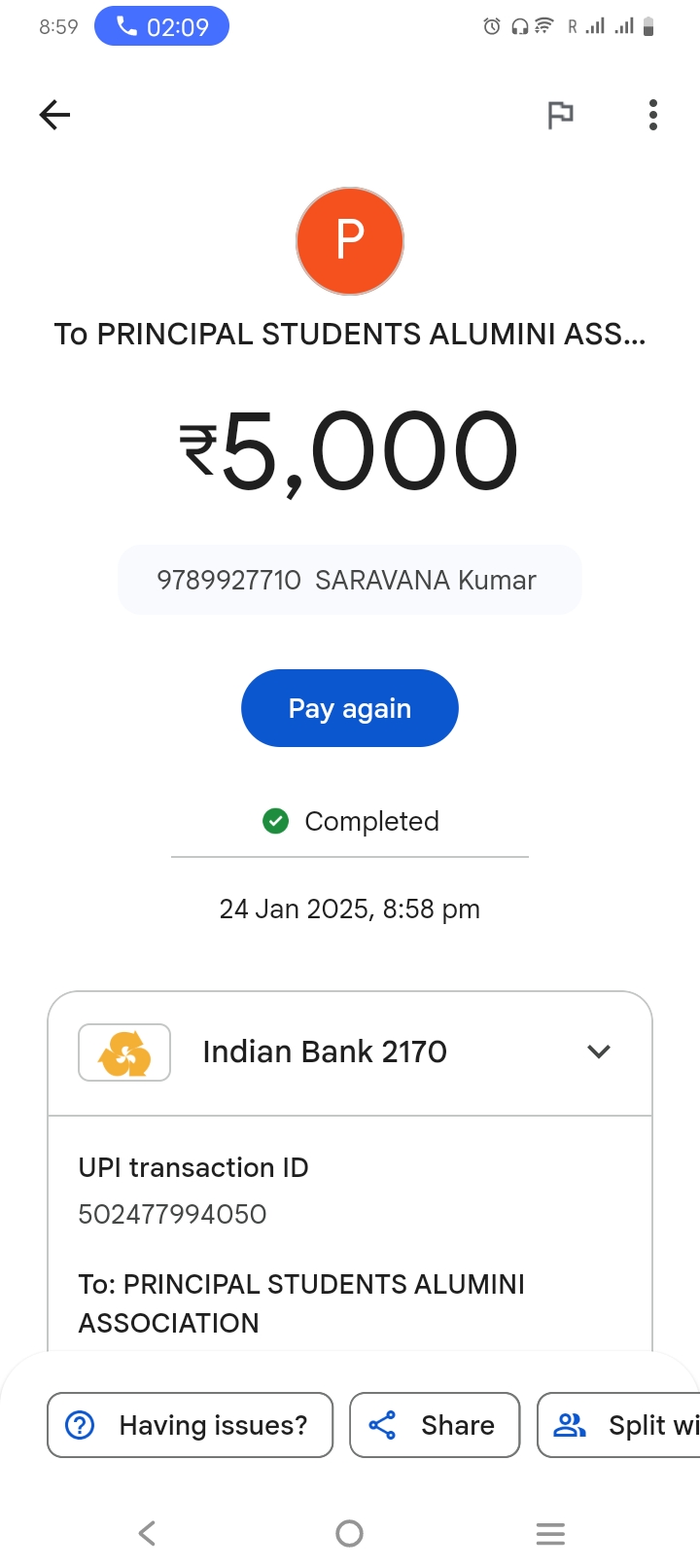Open the three-dot overflow menu
700x1568 pixels.
tap(653, 115)
